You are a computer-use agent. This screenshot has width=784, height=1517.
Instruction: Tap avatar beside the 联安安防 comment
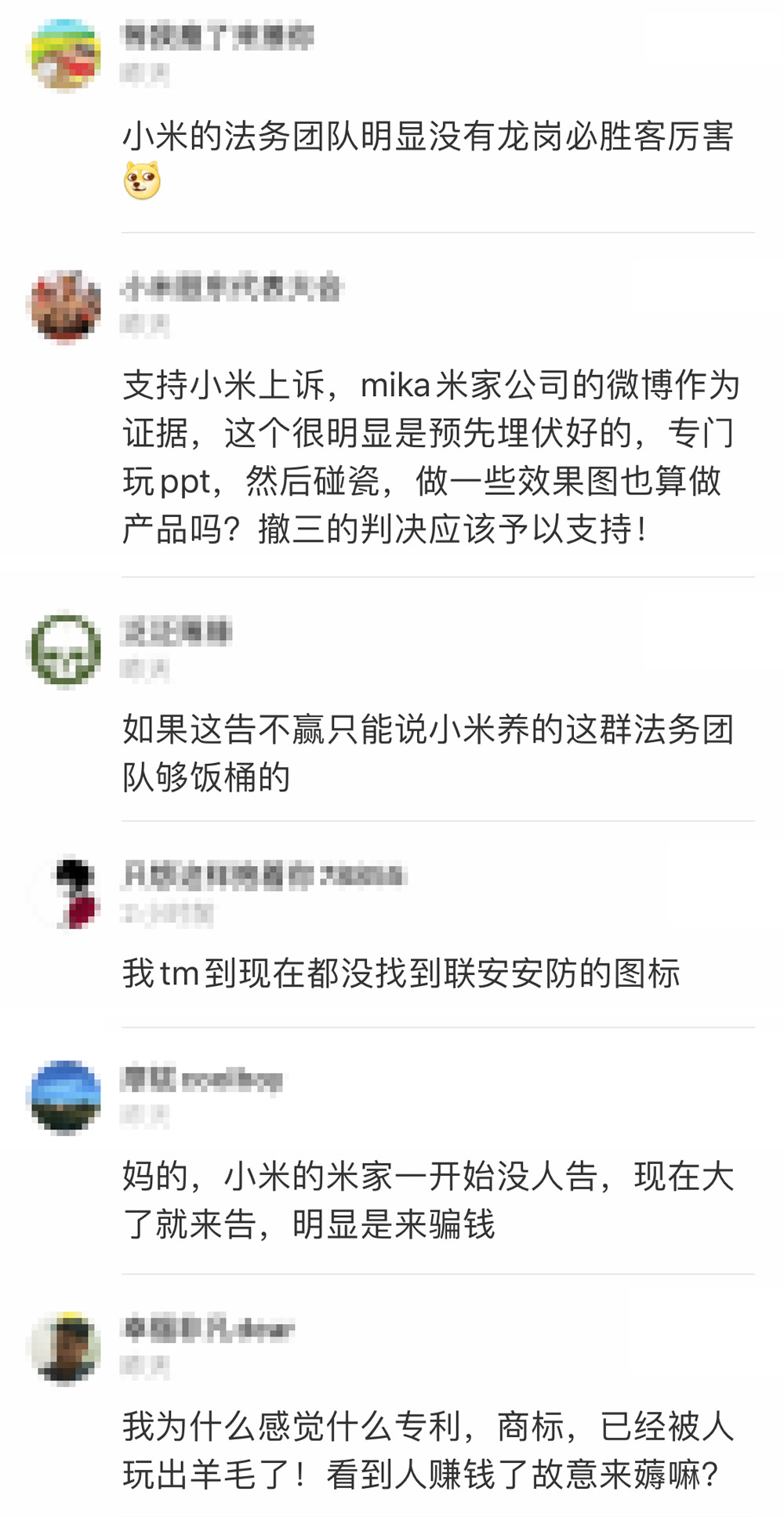click(x=64, y=893)
